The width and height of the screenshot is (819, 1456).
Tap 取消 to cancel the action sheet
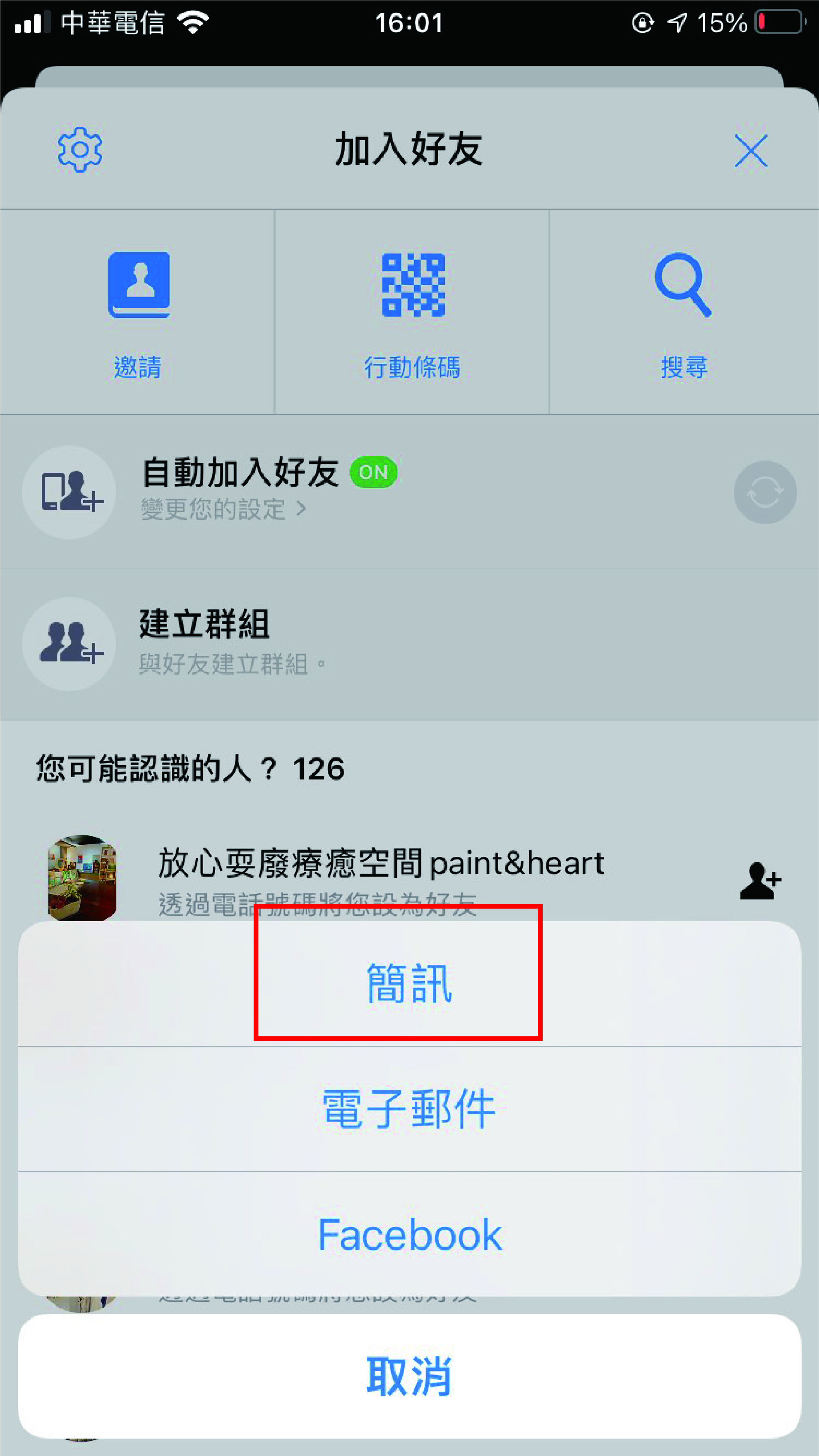(409, 1376)
